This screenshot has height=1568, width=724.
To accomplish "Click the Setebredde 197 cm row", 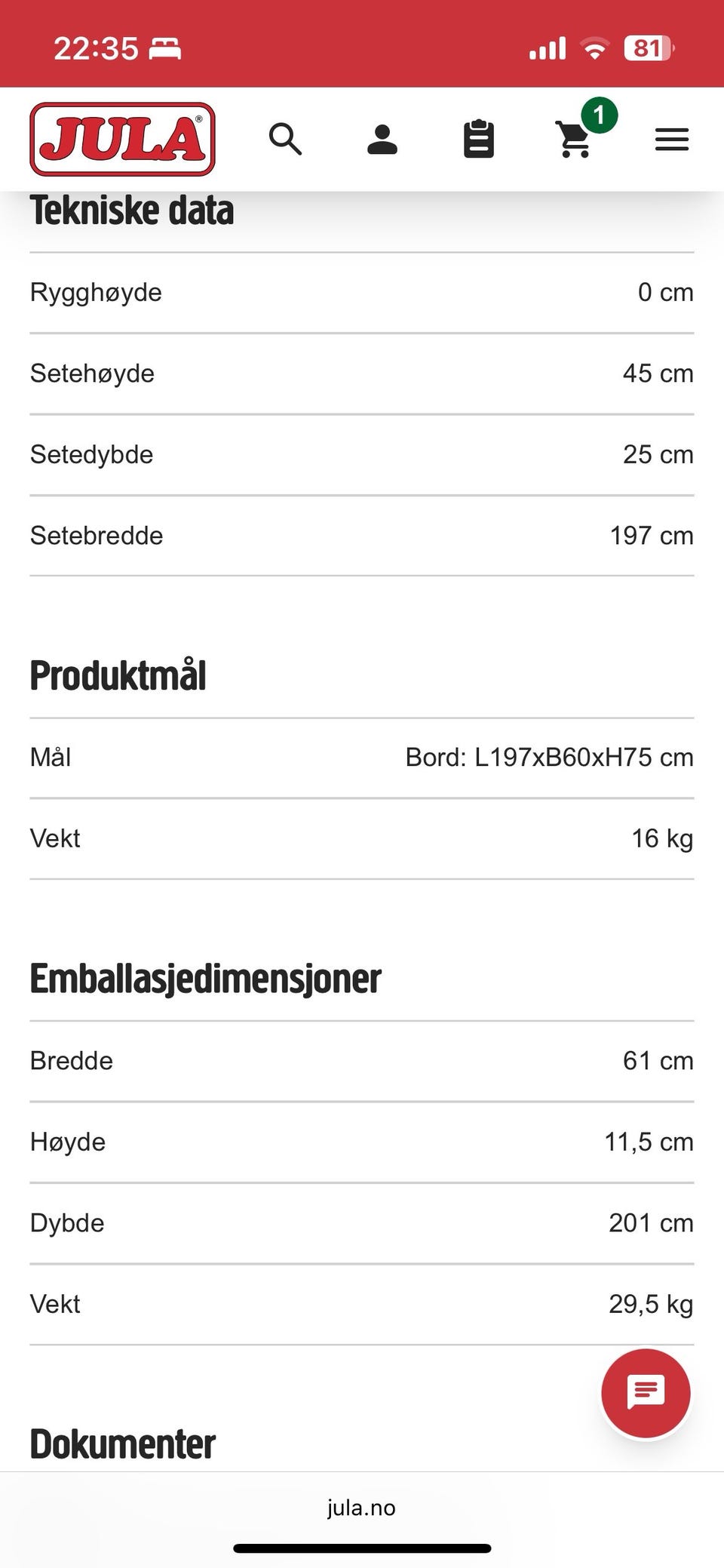I will click(x=362, y=536).
